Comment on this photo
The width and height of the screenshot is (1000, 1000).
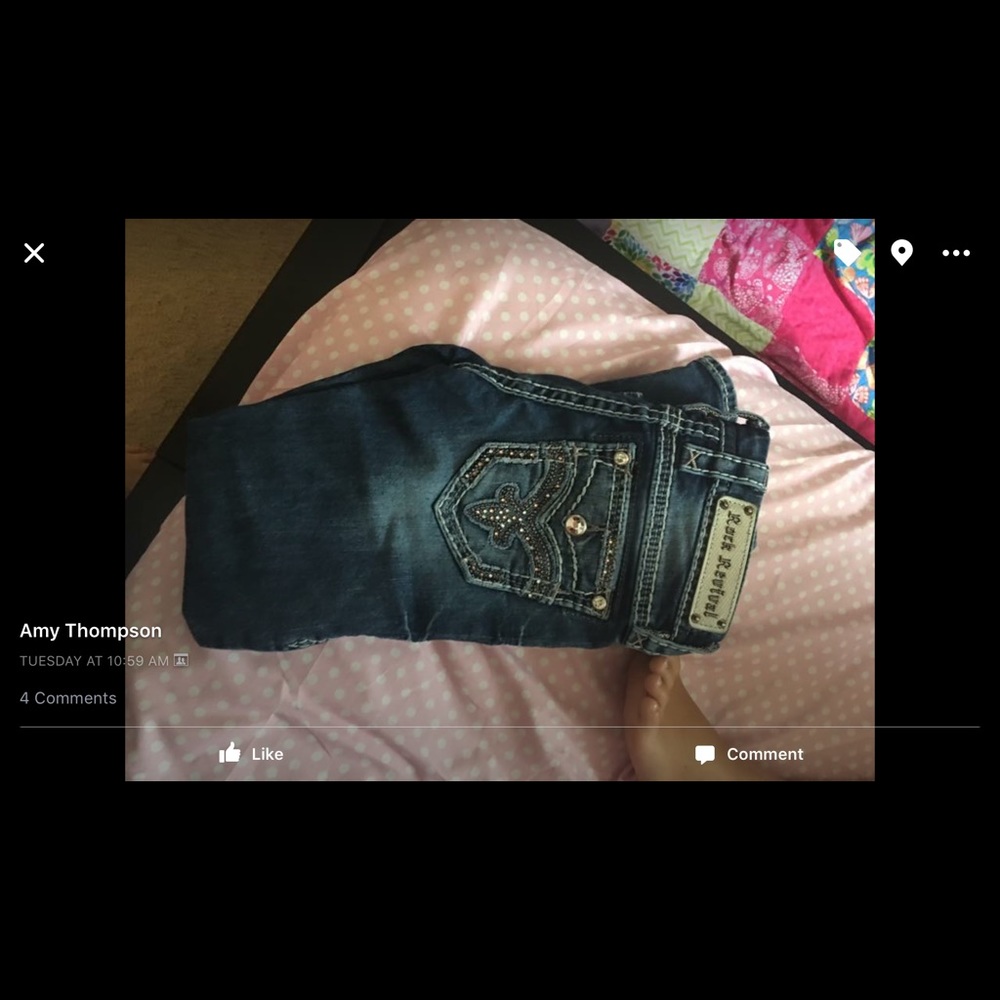tap(749, 754)
